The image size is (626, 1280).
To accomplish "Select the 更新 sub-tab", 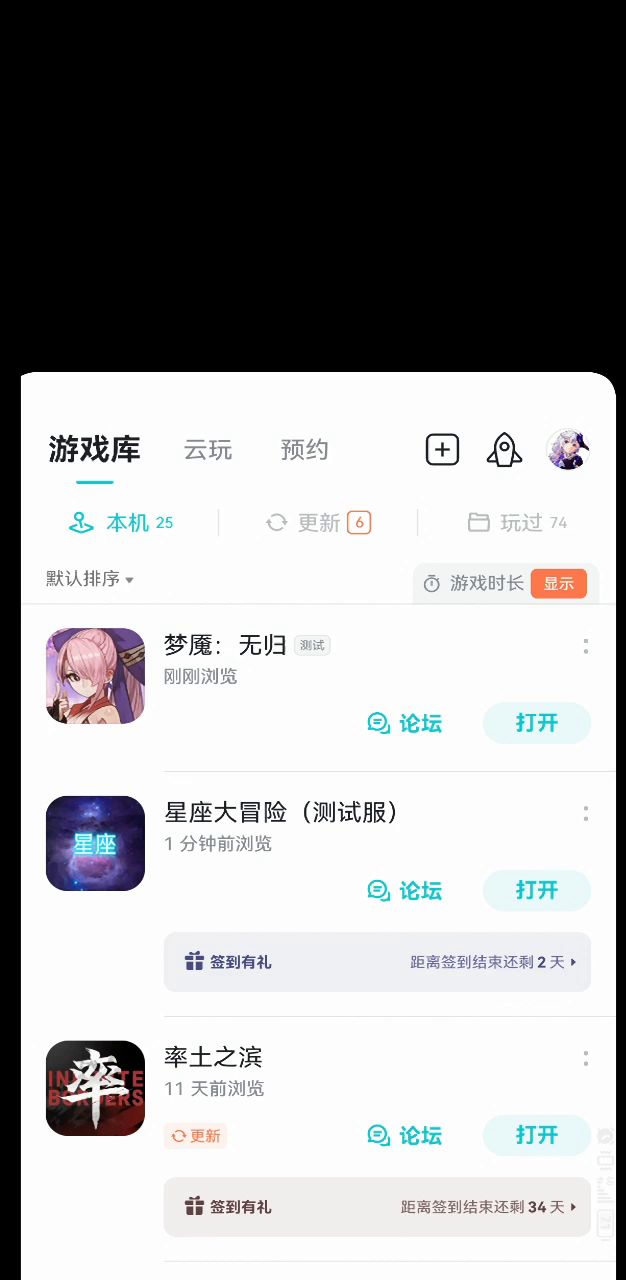I will 318,522.
